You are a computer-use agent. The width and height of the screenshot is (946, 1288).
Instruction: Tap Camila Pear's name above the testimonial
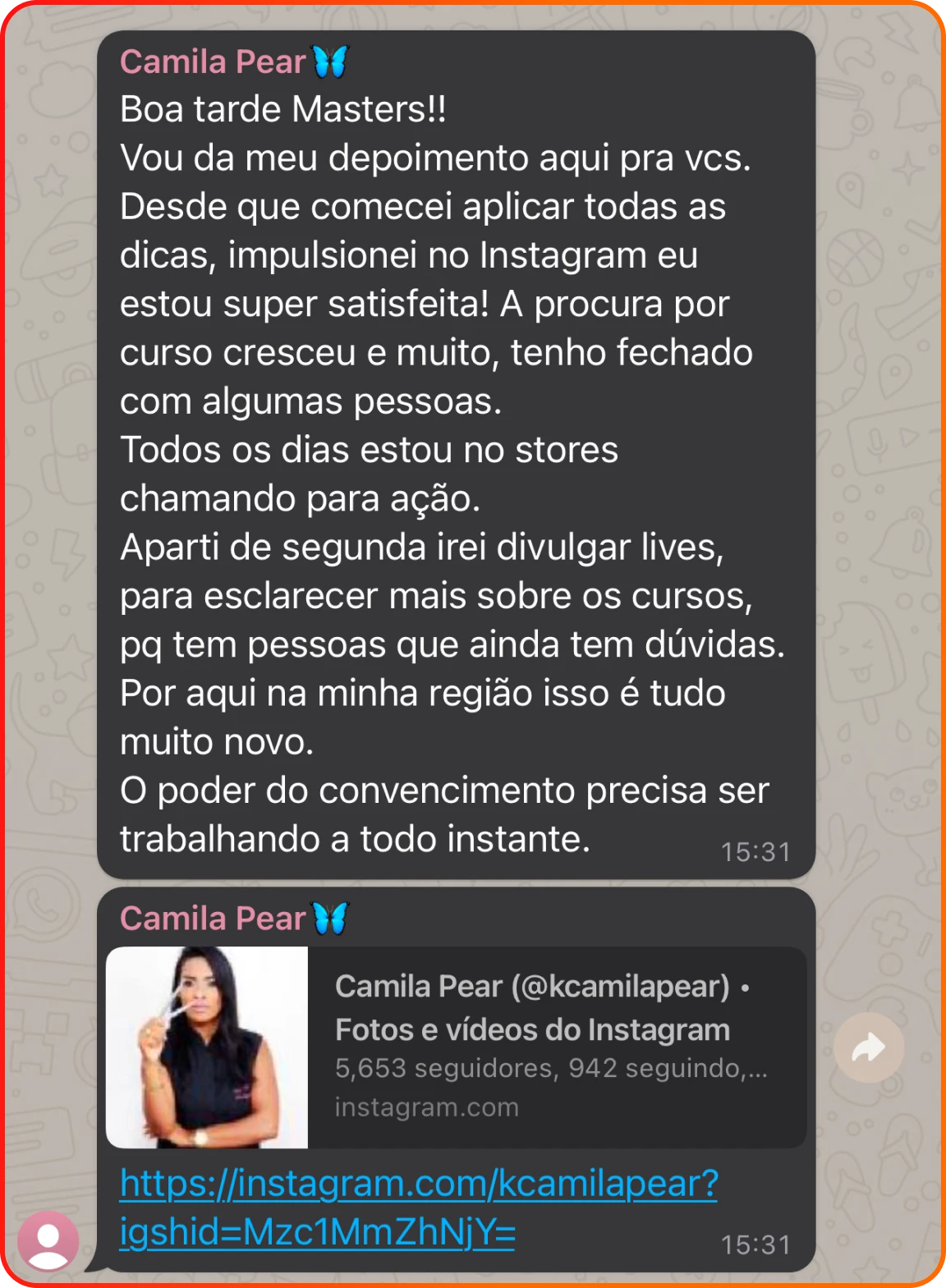pyautogui.click(x=214, y=62)
